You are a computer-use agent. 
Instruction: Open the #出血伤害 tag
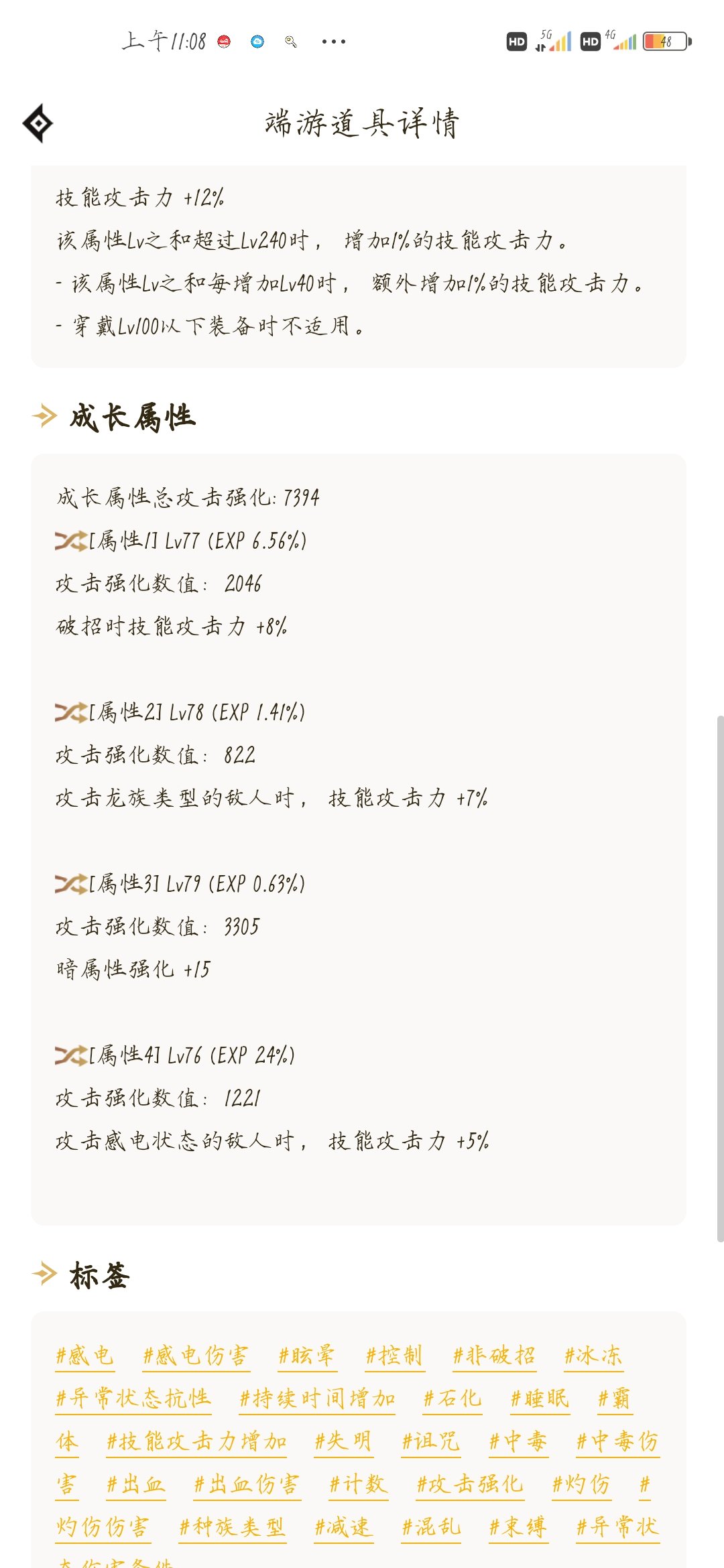247,1484
